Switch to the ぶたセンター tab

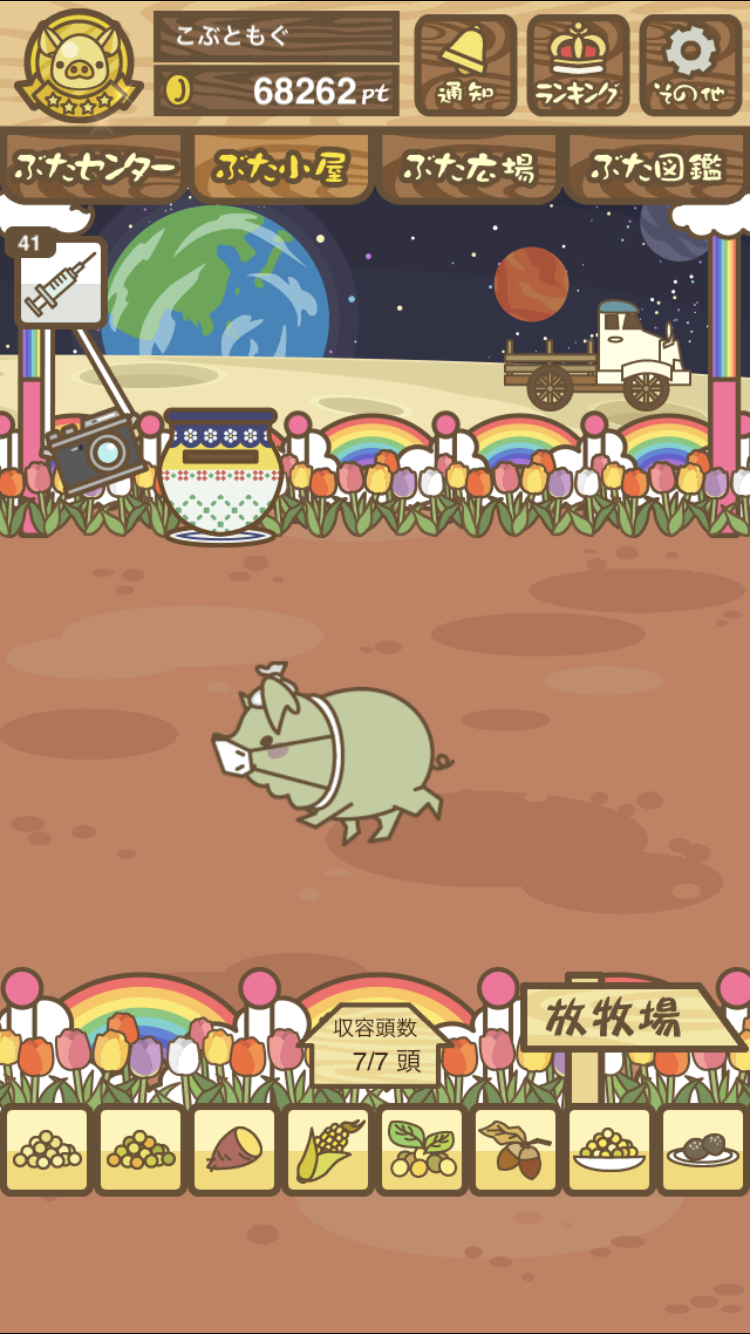pos(94,168)
